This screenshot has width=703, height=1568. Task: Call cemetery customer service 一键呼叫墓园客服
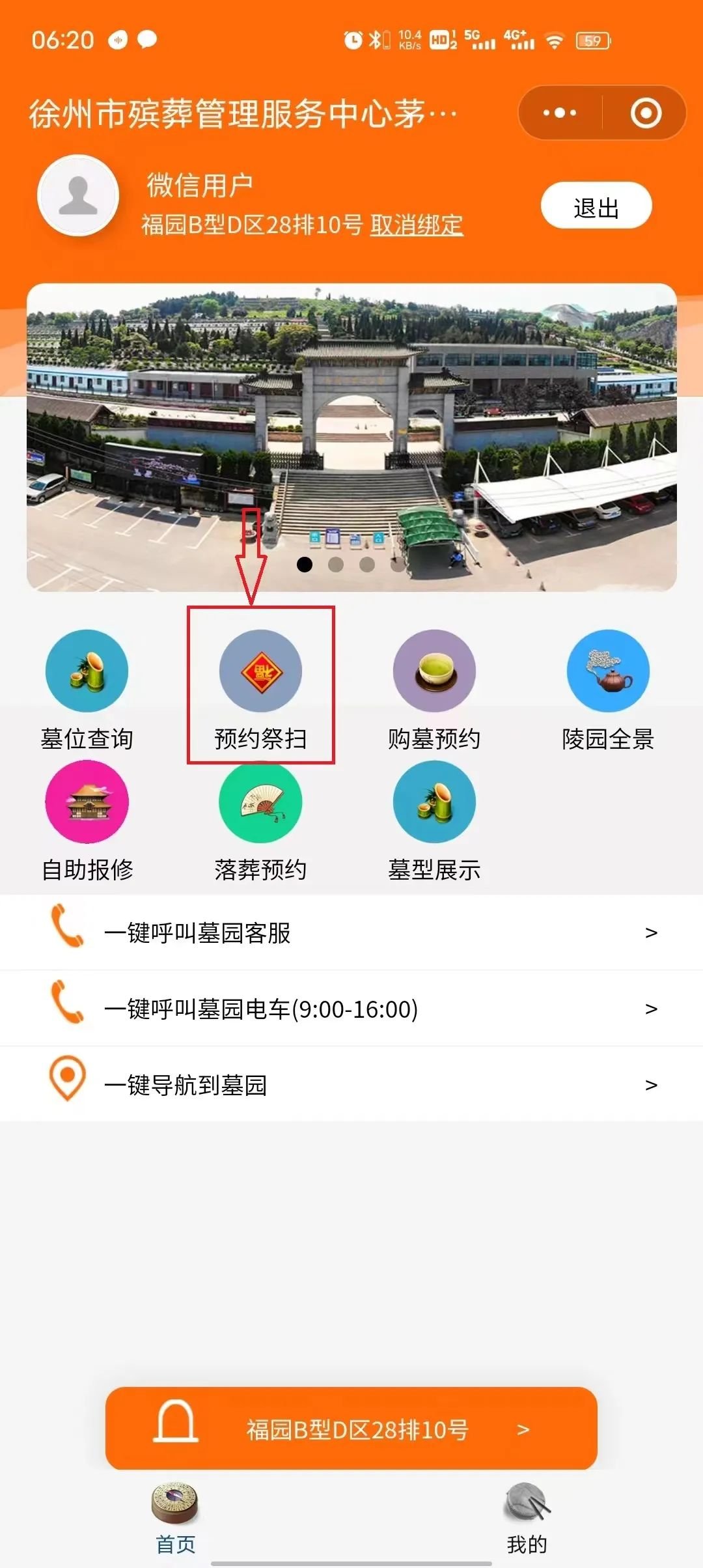click(351, 932)
